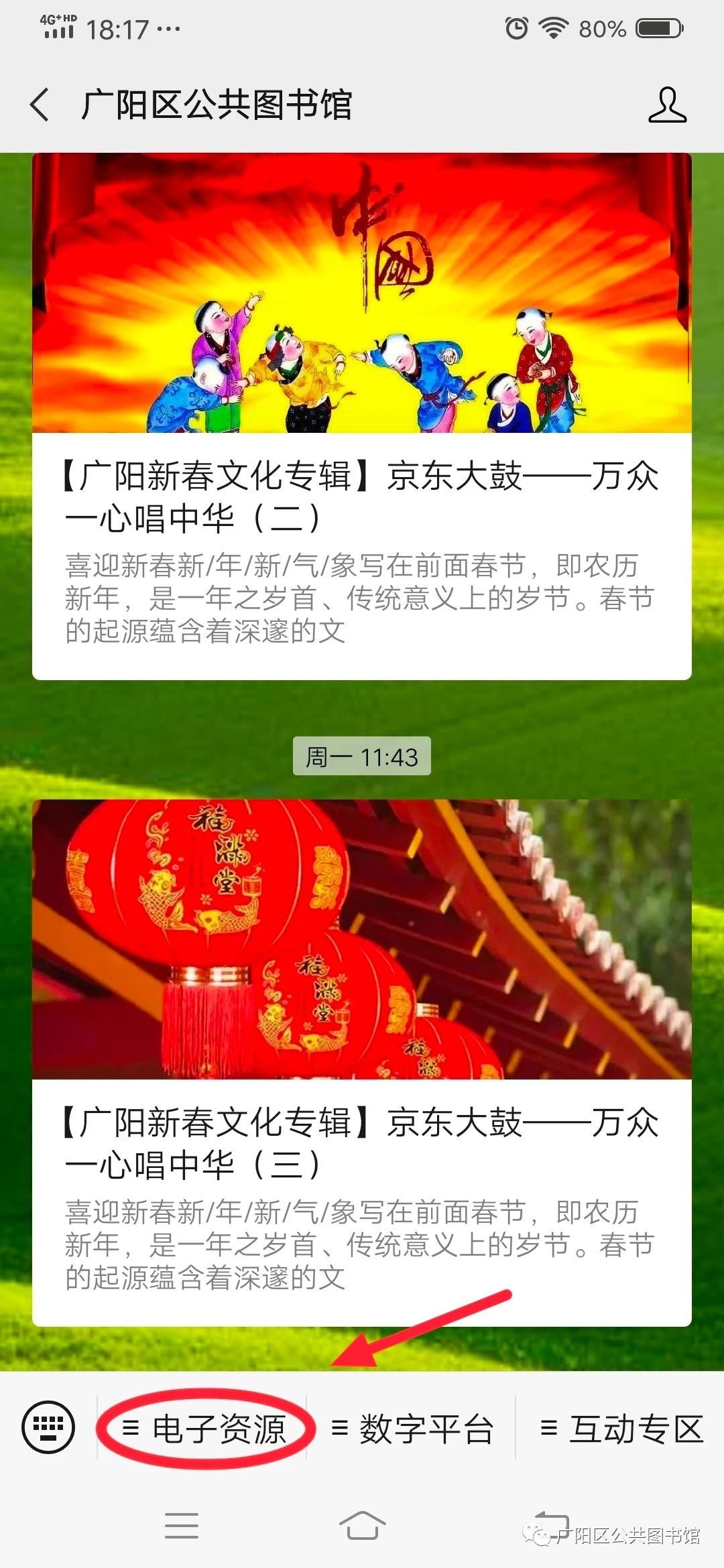Open article 京东大鼓 万众一心唱中华（二）

coord(362,497)
